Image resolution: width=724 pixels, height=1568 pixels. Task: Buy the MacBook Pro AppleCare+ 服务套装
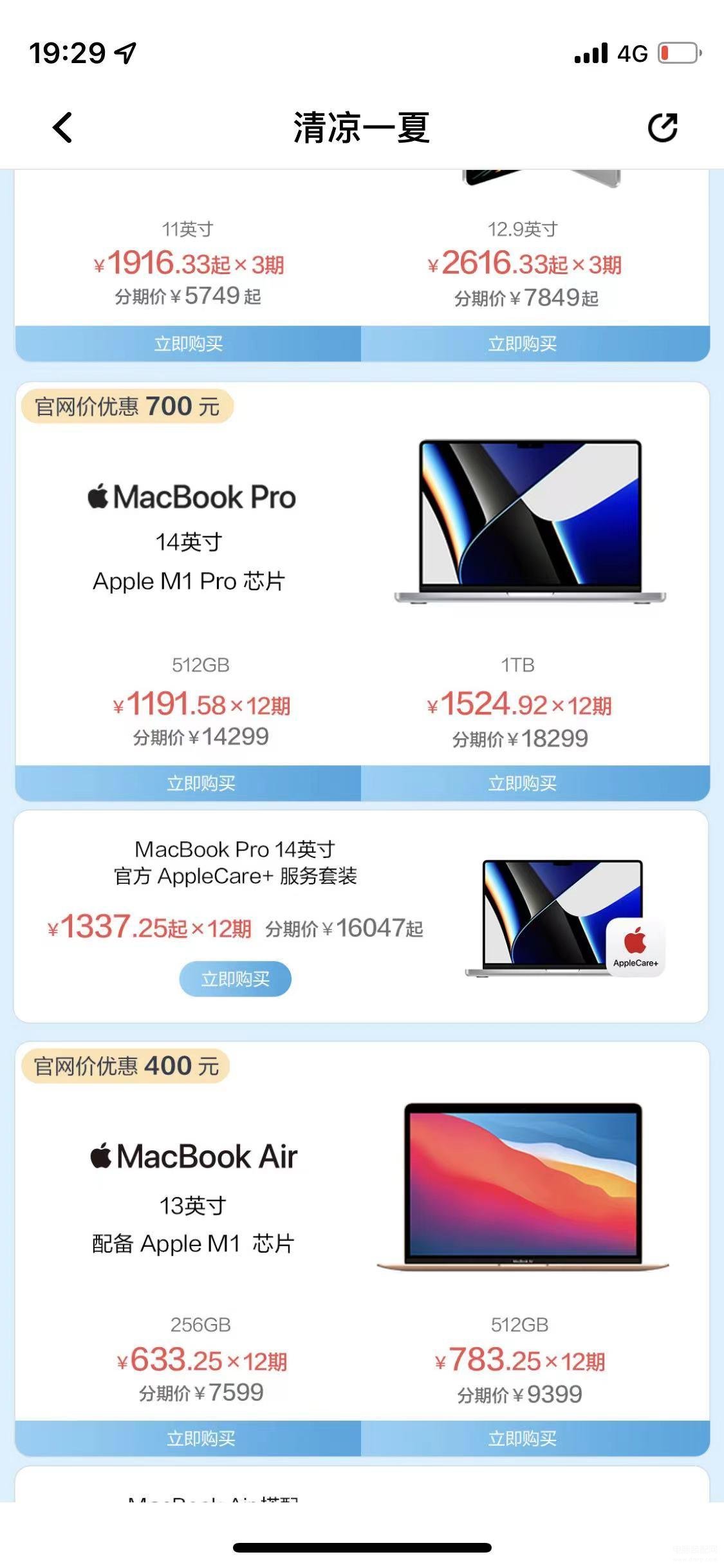[x=235, y=979]
